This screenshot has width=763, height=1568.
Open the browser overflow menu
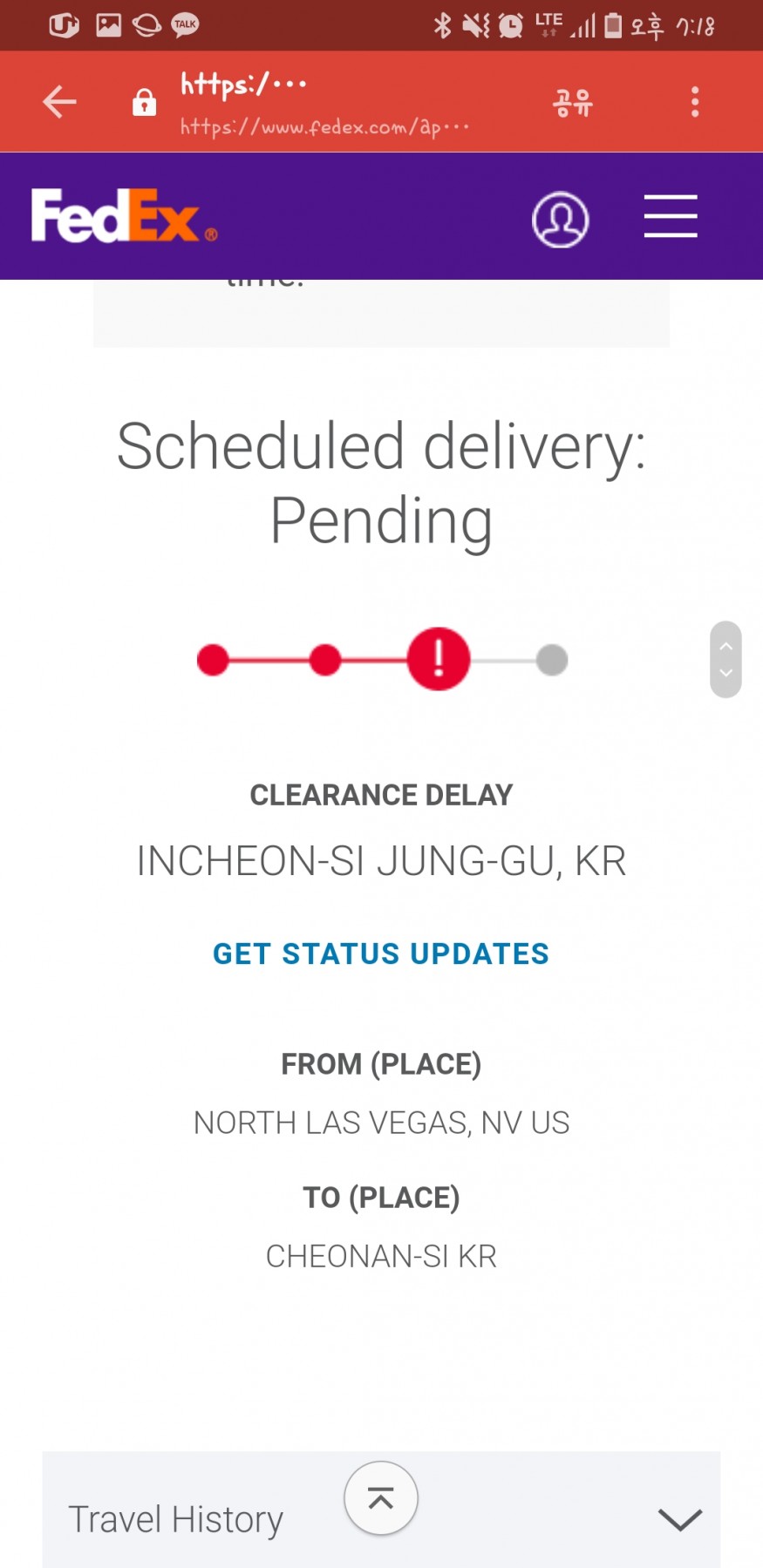tap(694, 102)
